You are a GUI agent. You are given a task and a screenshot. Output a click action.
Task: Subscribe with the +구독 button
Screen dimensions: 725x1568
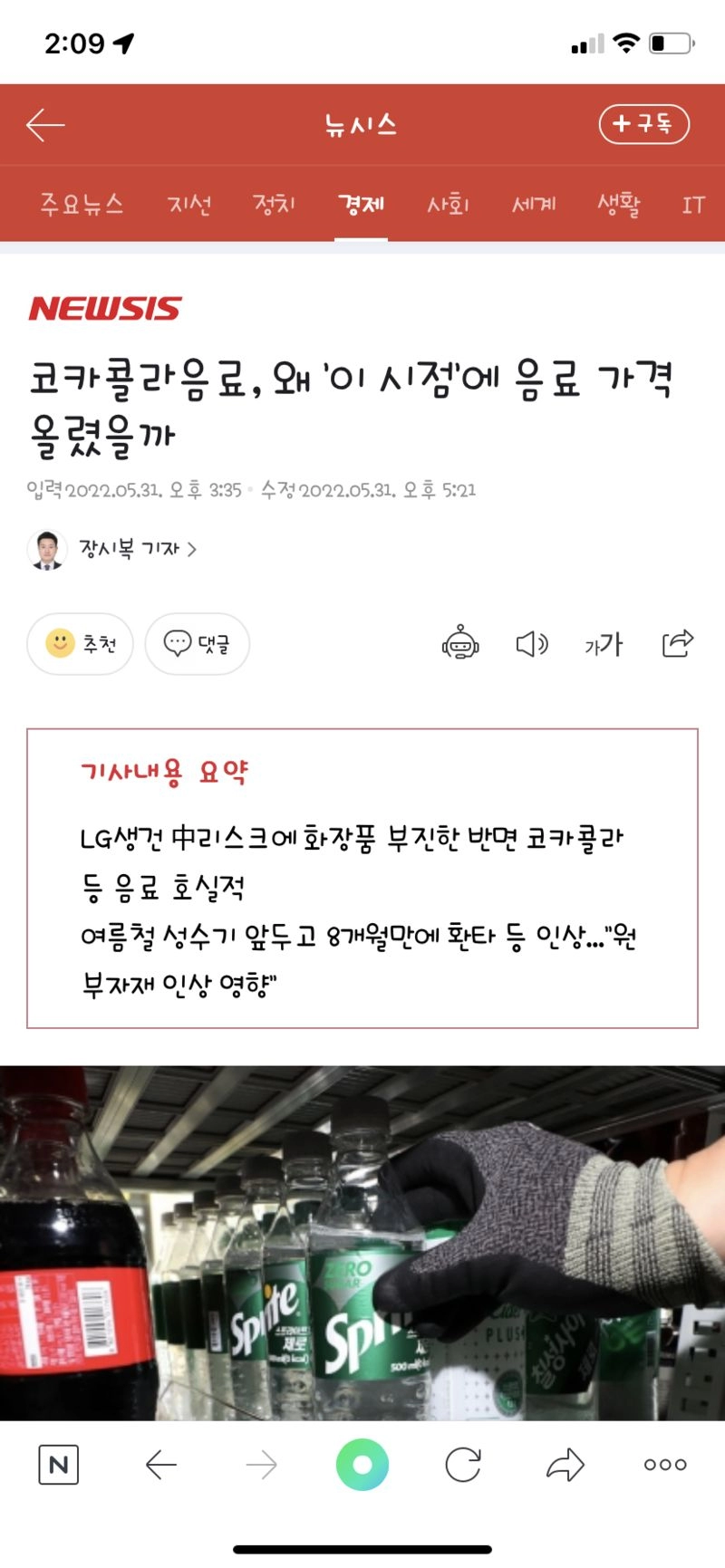[x=643, y=124]
